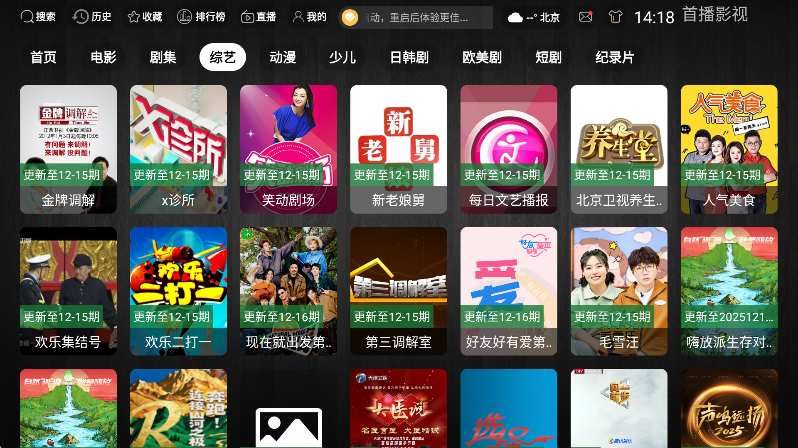The width and height of the screenshot is (798, 448).
Task: Open the 排行榜 rankings
Action: pos(200,17)
